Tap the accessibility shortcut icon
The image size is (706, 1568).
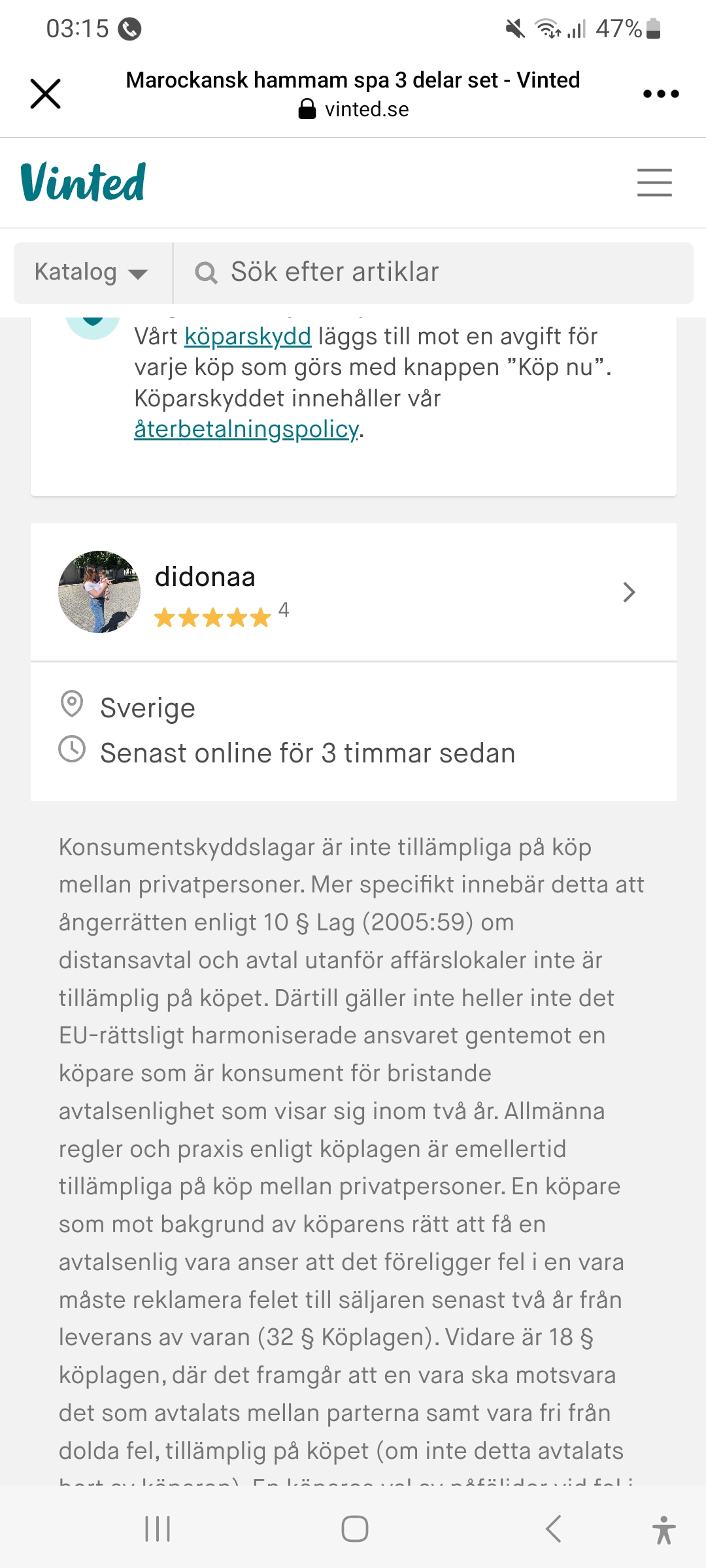click(x=664, y=1529)
